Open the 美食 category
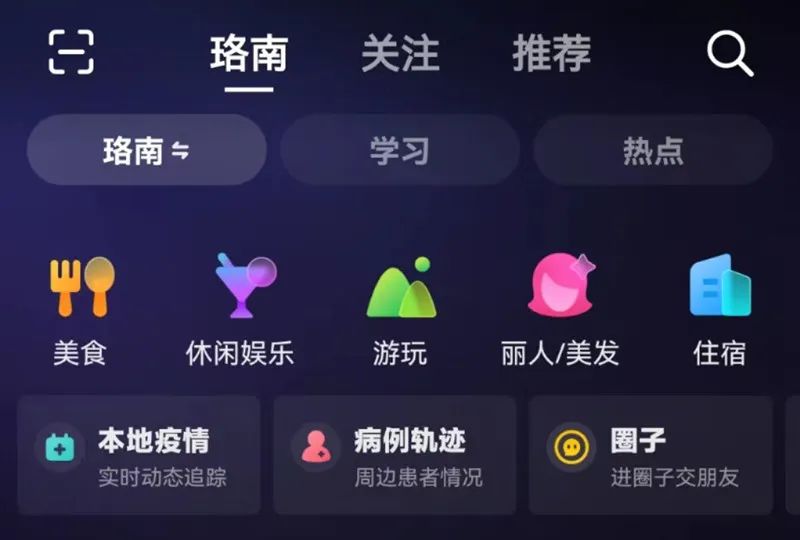Screen dimensions: 800x540 click(x=80, y=310)
